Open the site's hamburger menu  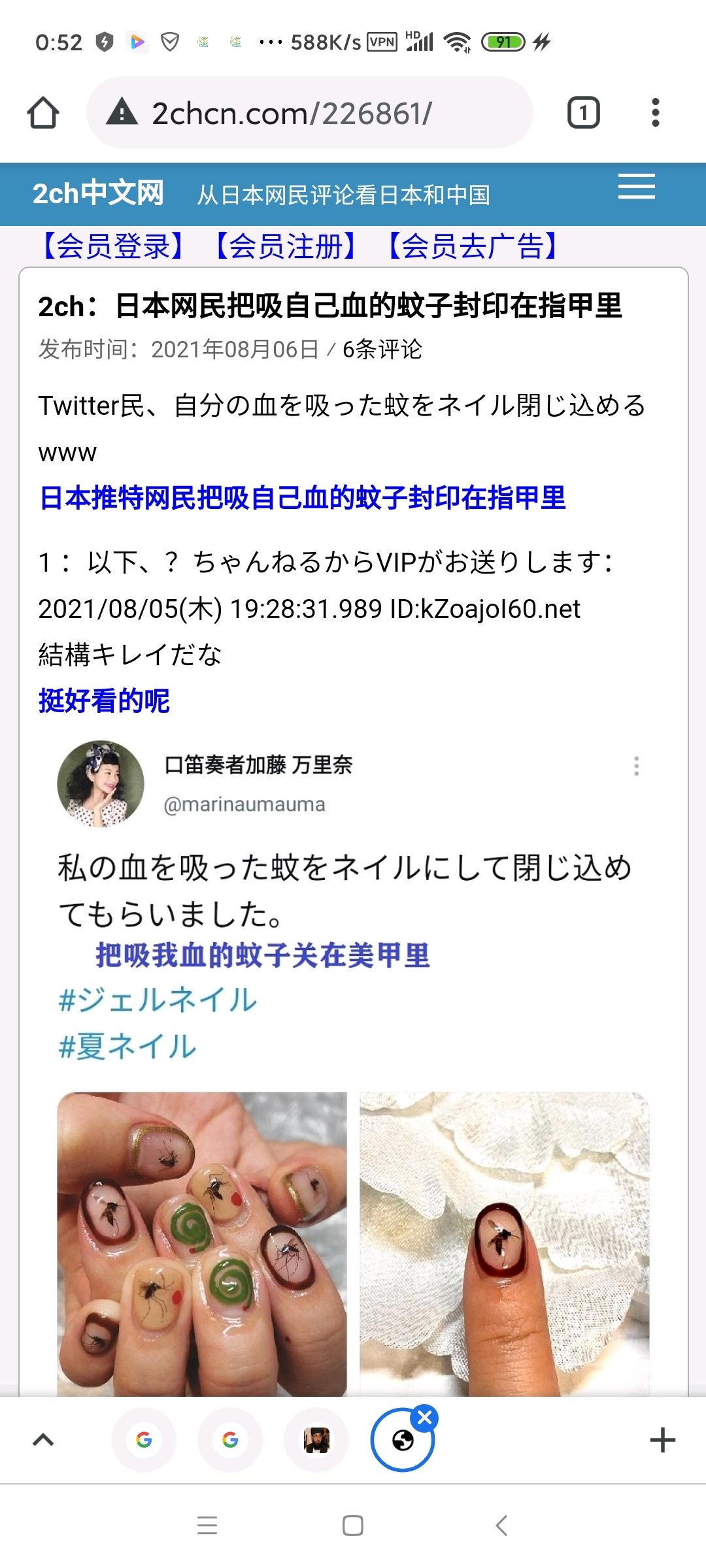(x=636, y=187)
